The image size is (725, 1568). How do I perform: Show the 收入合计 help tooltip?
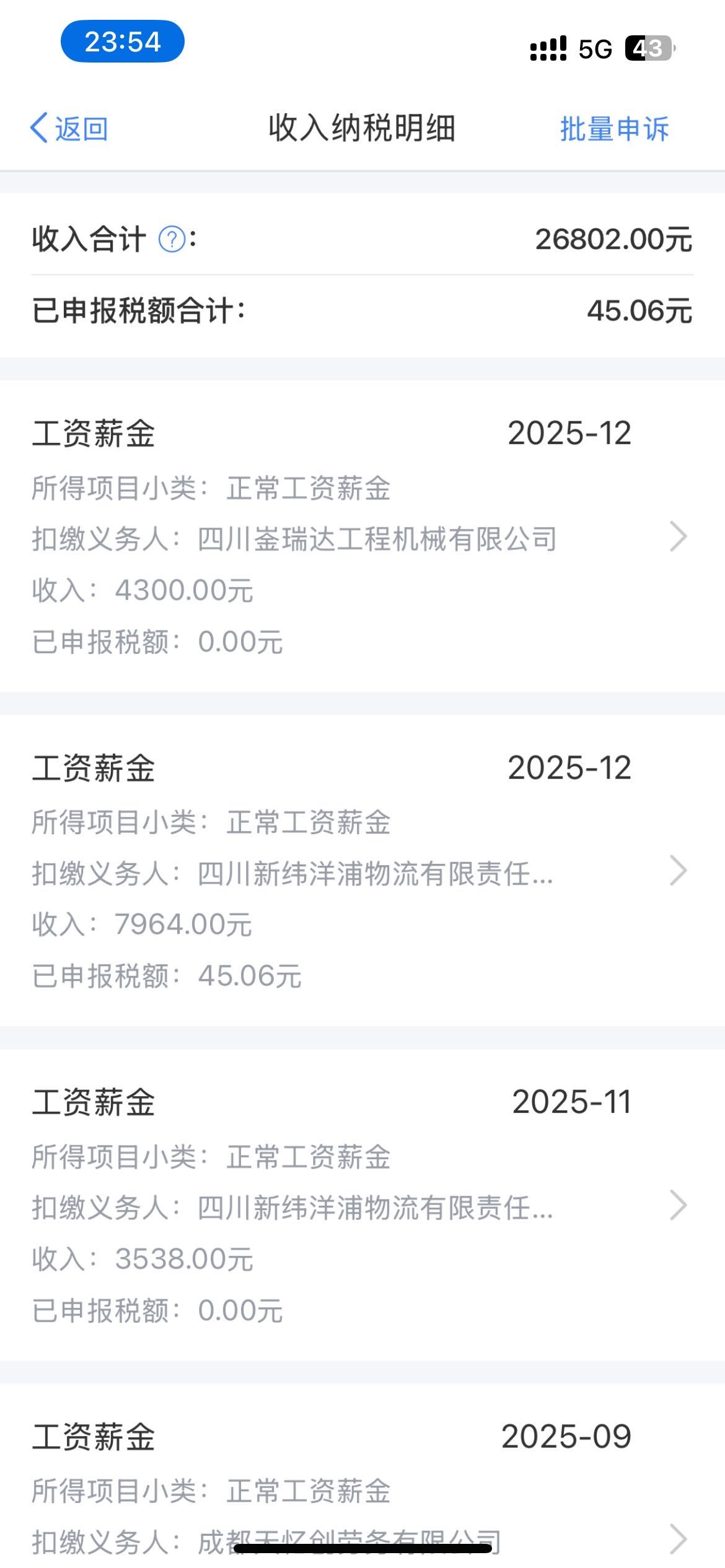click(x=172, y=239)
